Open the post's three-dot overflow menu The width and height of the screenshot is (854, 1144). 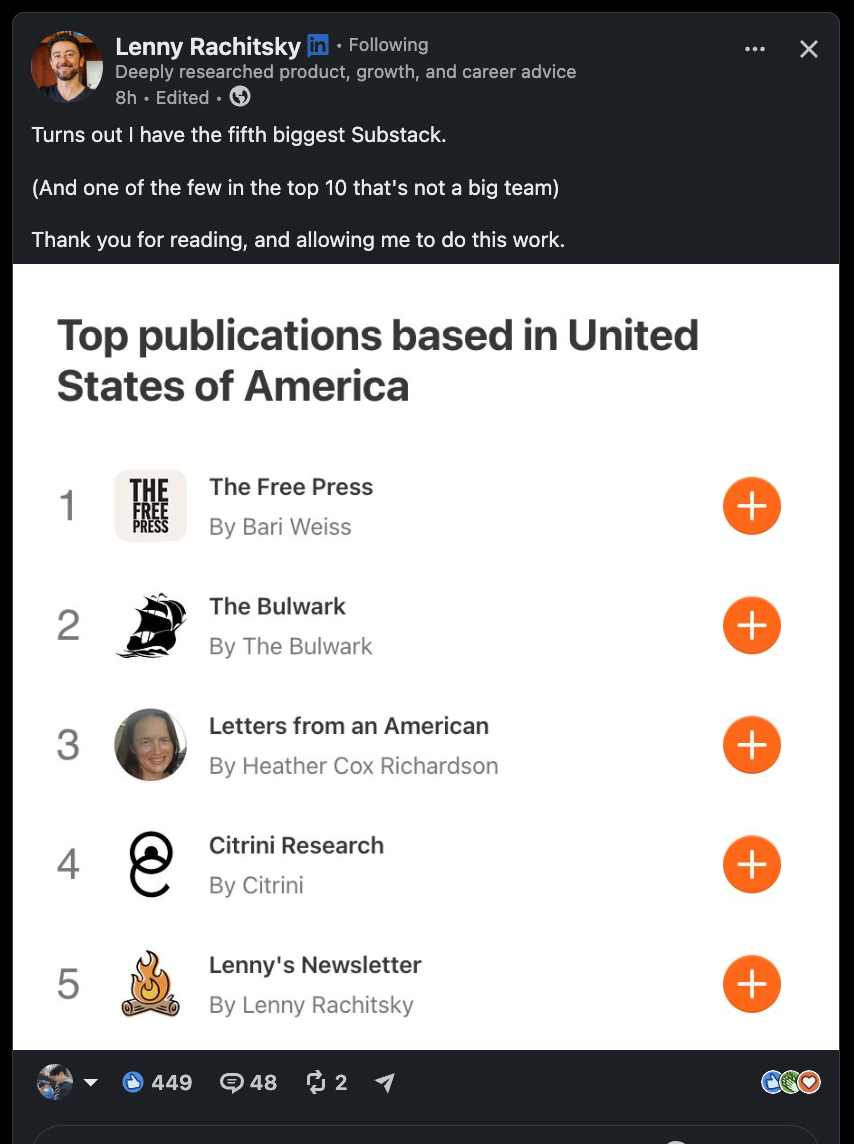tap(755, 49)
